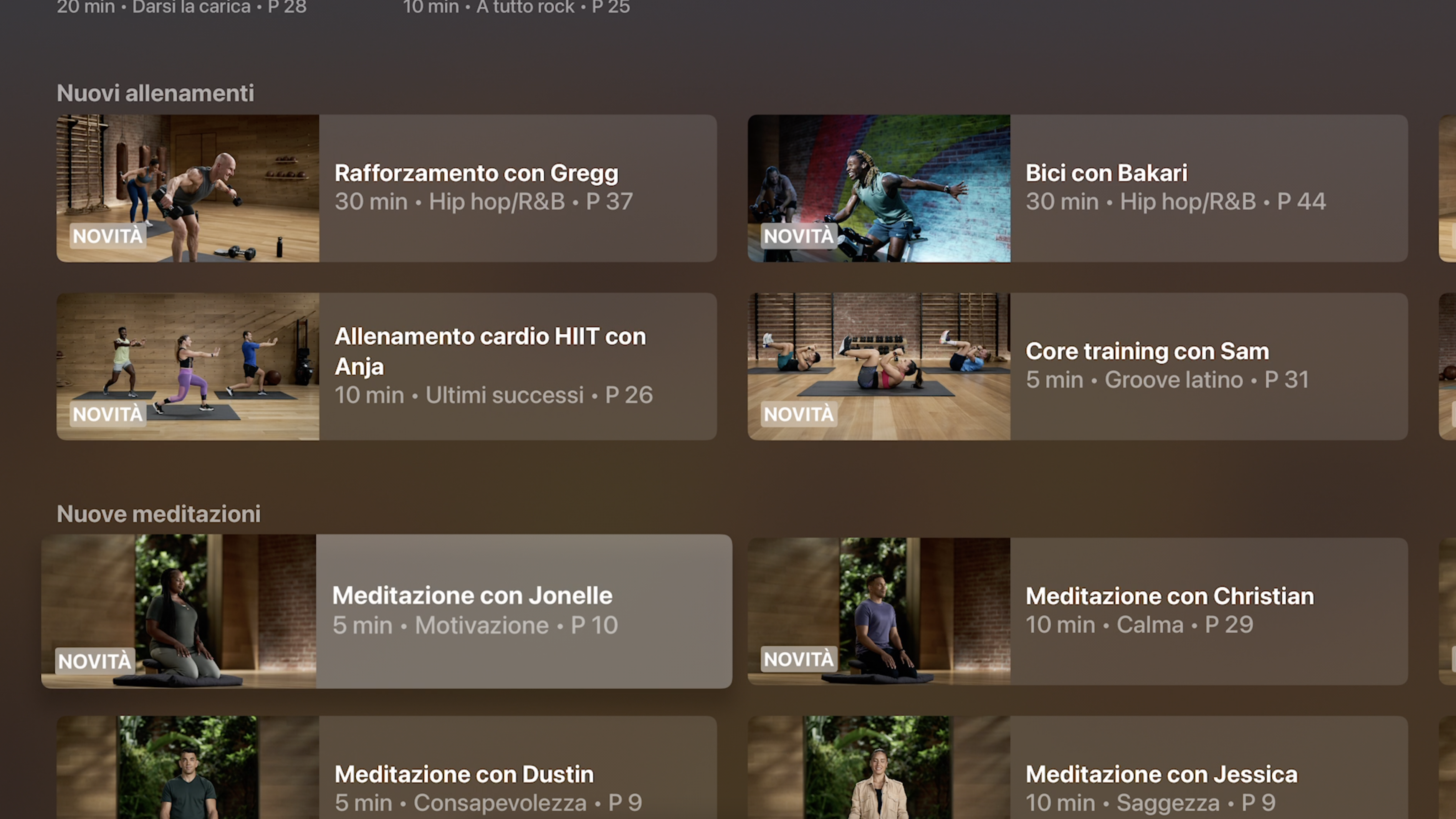Viewport: 1456px width, 819px height.
Task: Open Meditazione con Jonelle
Action: click(387, 611)
